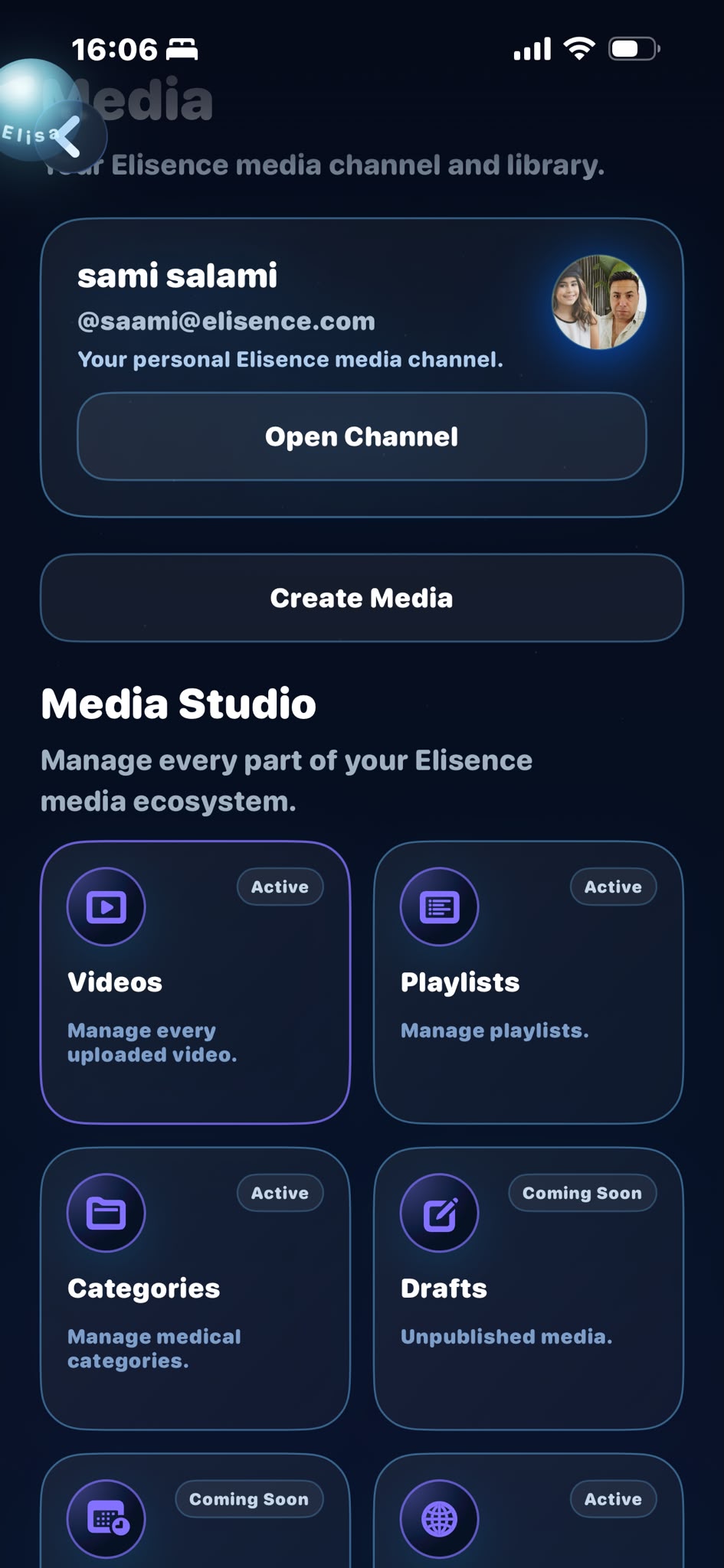Open the Playlists card
The width and height of the screenshot is (724, 1568).
coord(529,982)
